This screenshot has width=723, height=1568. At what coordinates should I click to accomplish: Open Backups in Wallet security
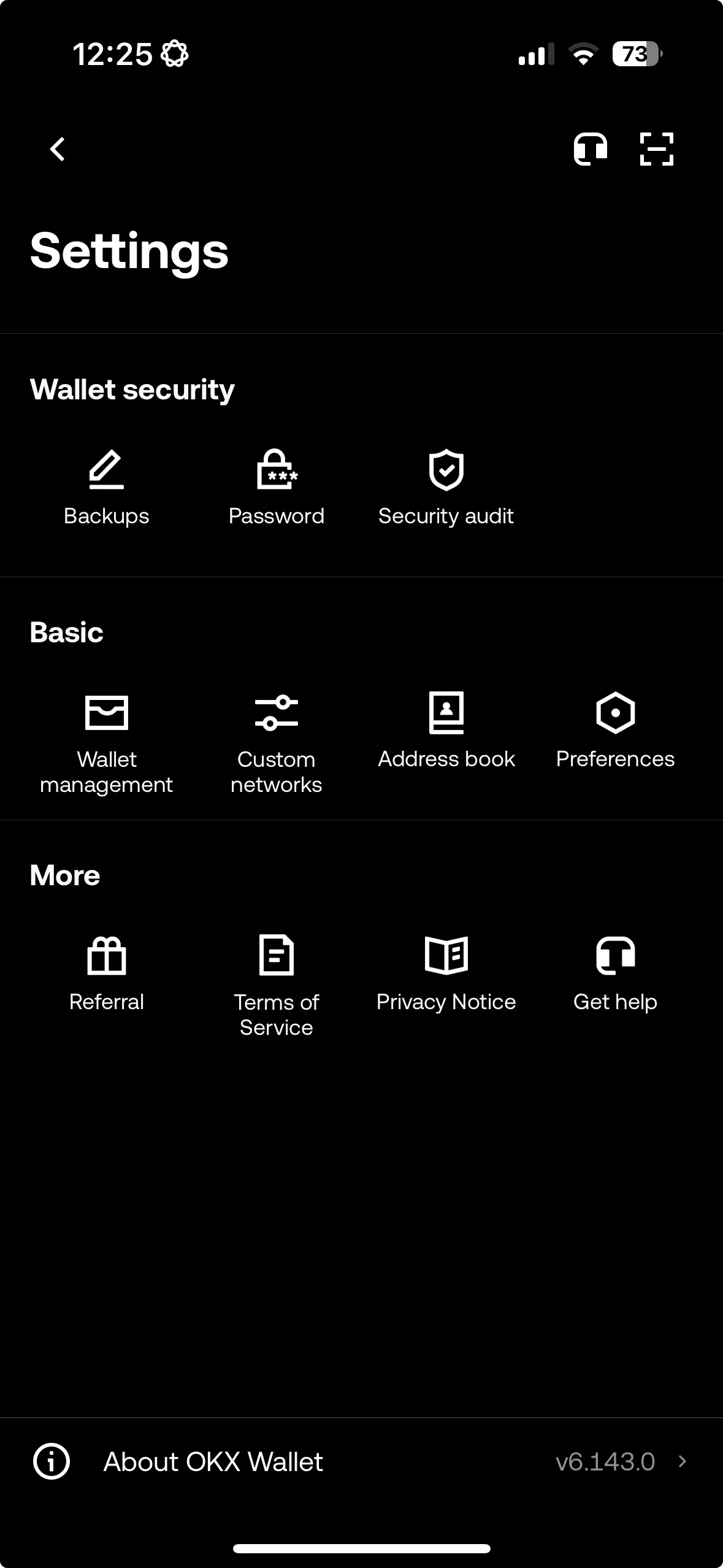coord(106,486)
